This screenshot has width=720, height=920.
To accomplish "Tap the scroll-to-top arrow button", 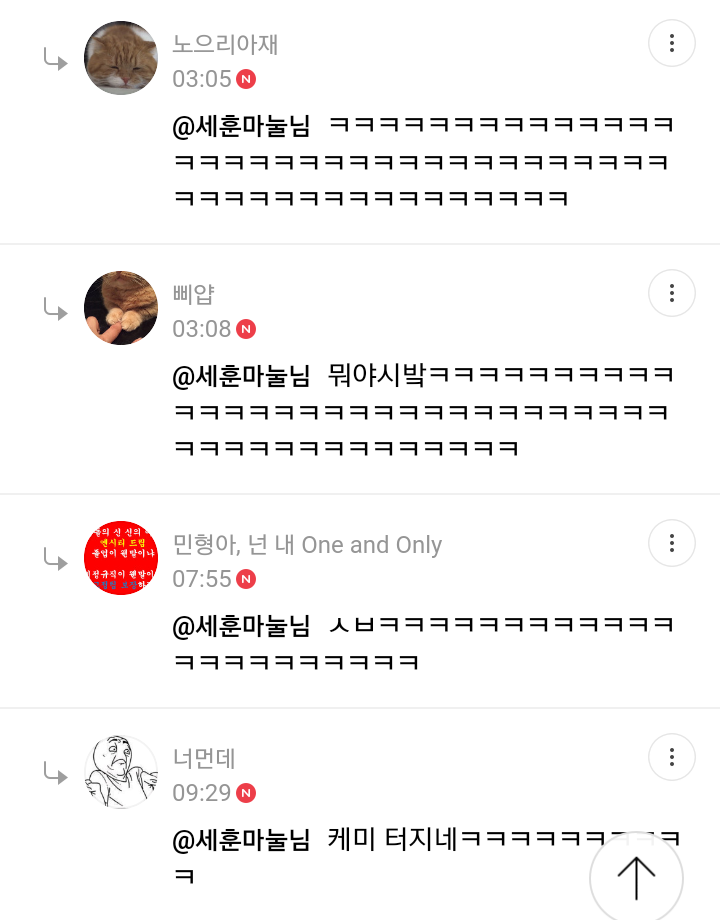I will pyautogui.click(x=637, y=877).
